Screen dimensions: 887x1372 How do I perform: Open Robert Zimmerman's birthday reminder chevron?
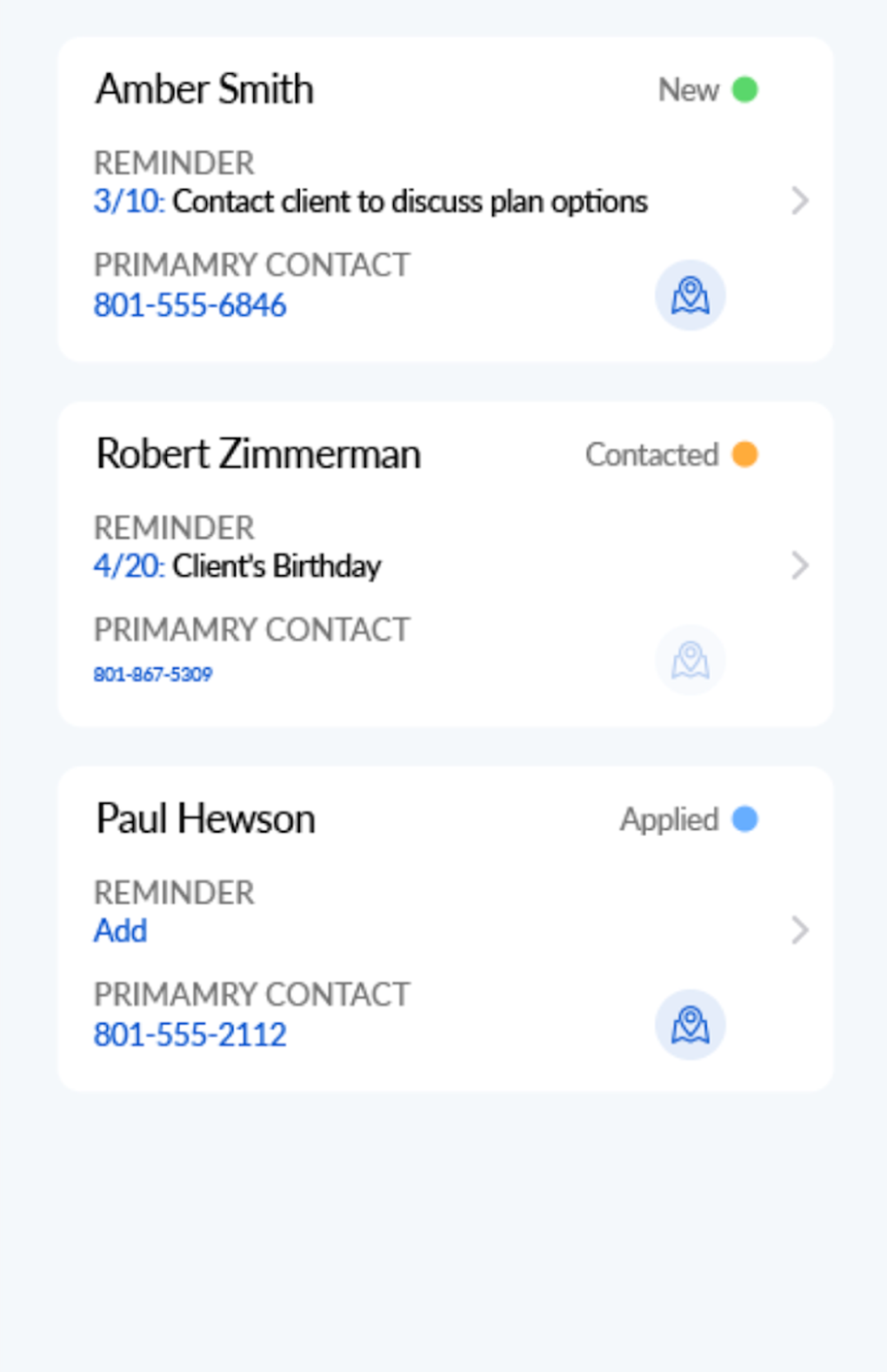[x=799, y=566]
